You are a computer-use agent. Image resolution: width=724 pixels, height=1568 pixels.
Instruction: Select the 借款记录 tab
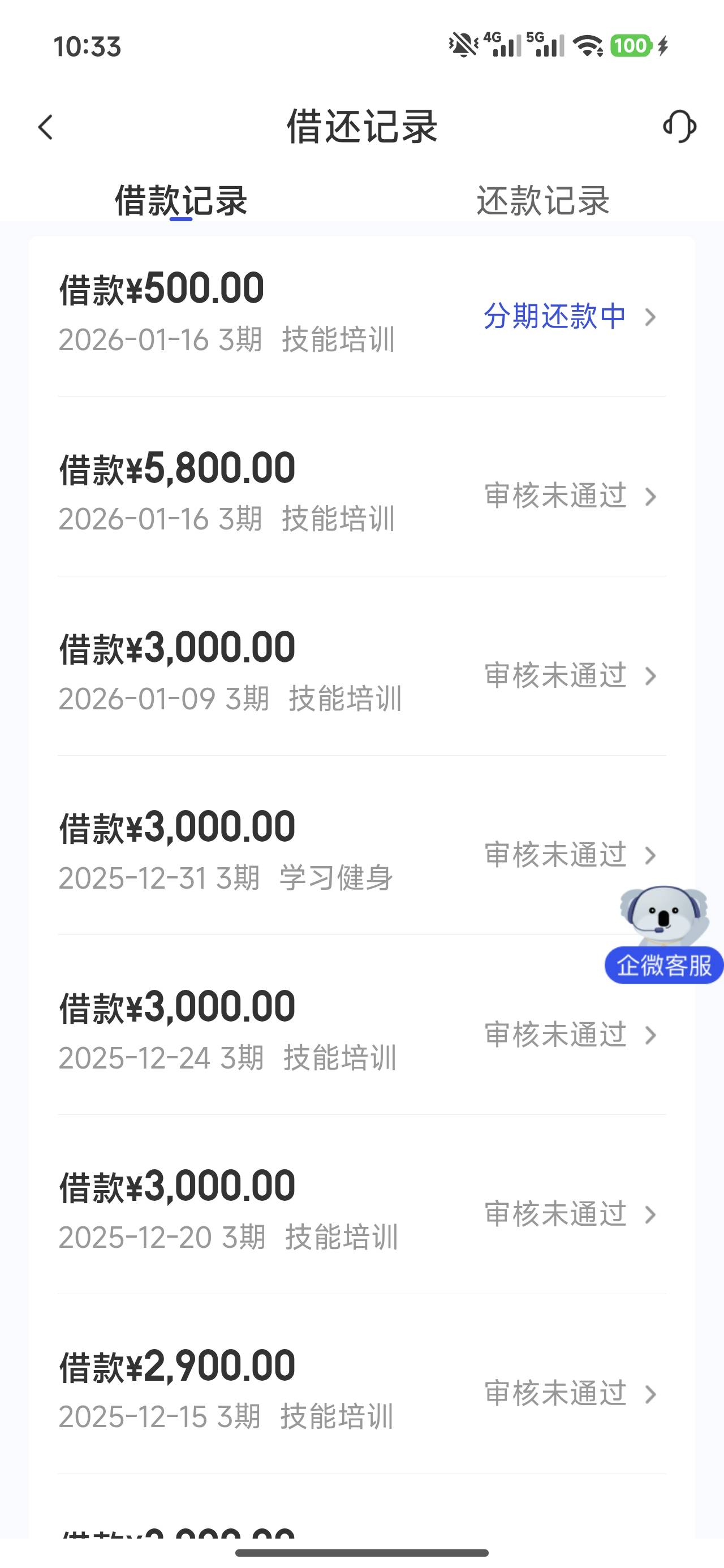point(181,200)
